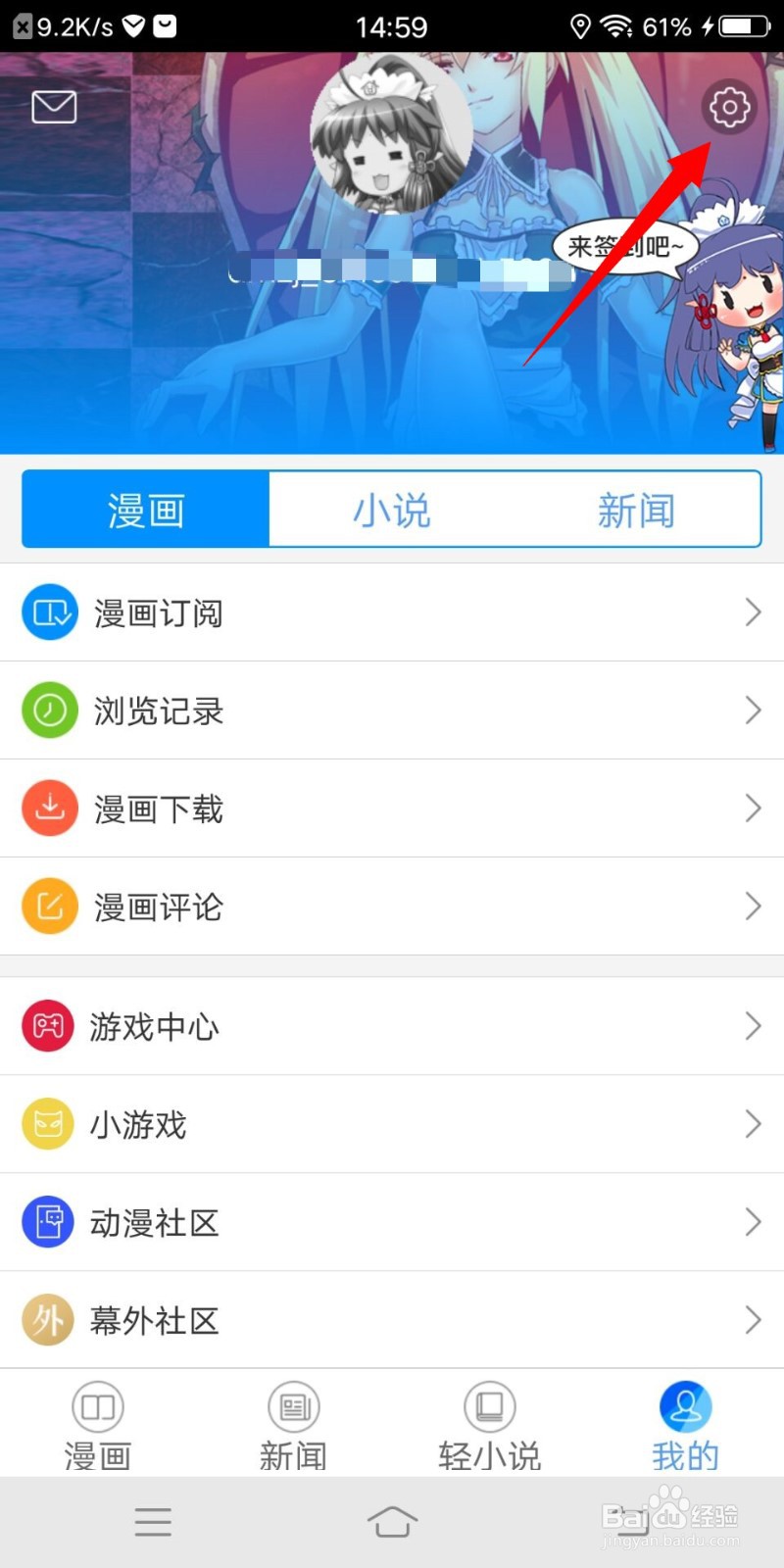Tap the 来签到吧 sign-in bubble
Screen dimensions: 784x1568
coord(624,247)
